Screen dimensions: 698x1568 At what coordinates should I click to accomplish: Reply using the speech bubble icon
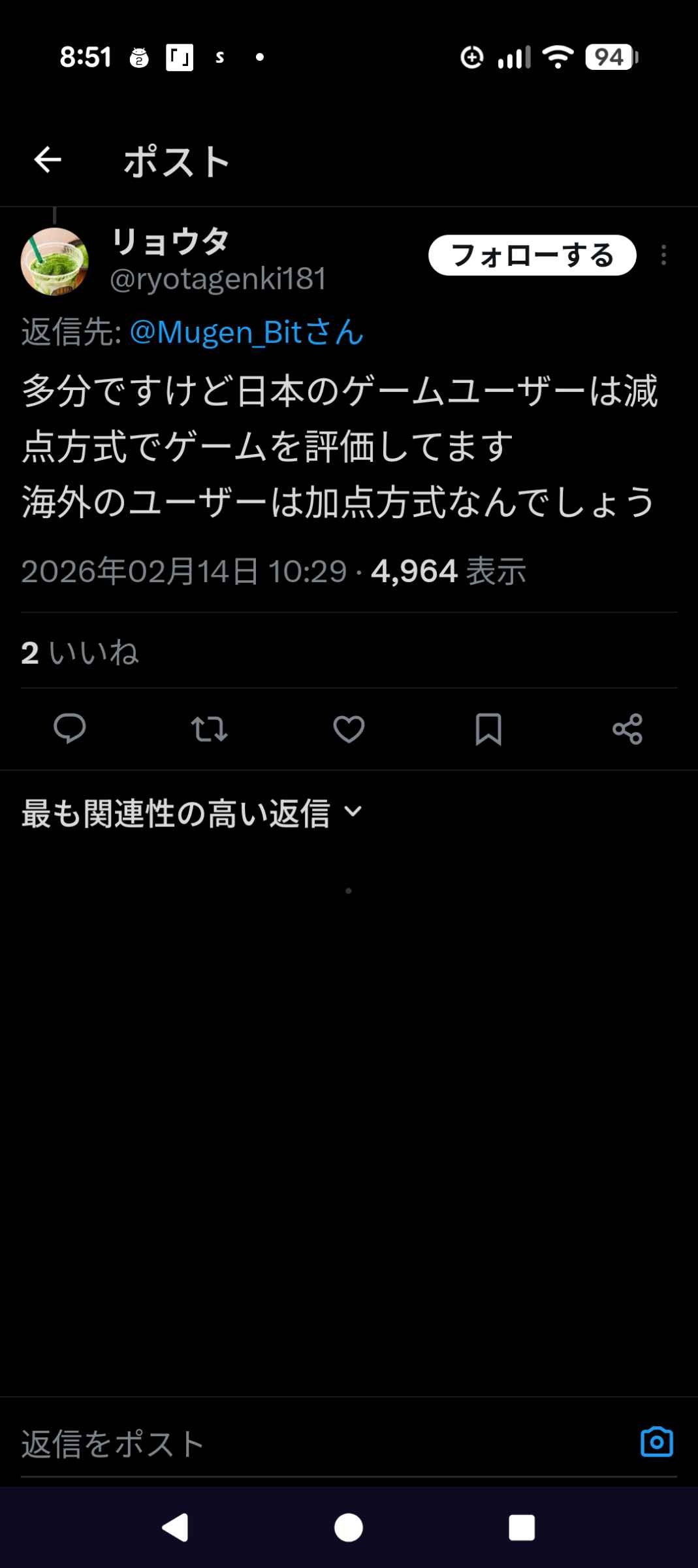(x=70, y=728)
